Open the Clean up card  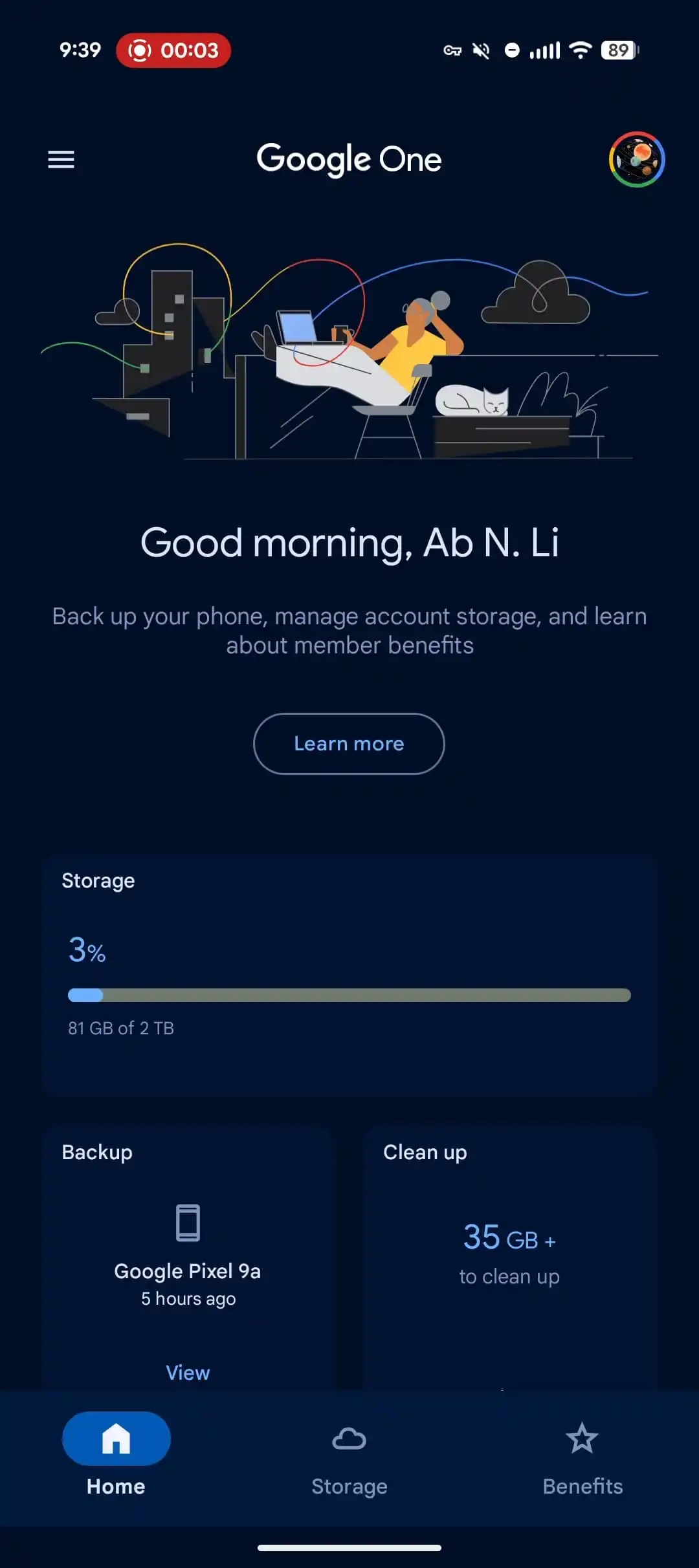[x=510, y=1259]
